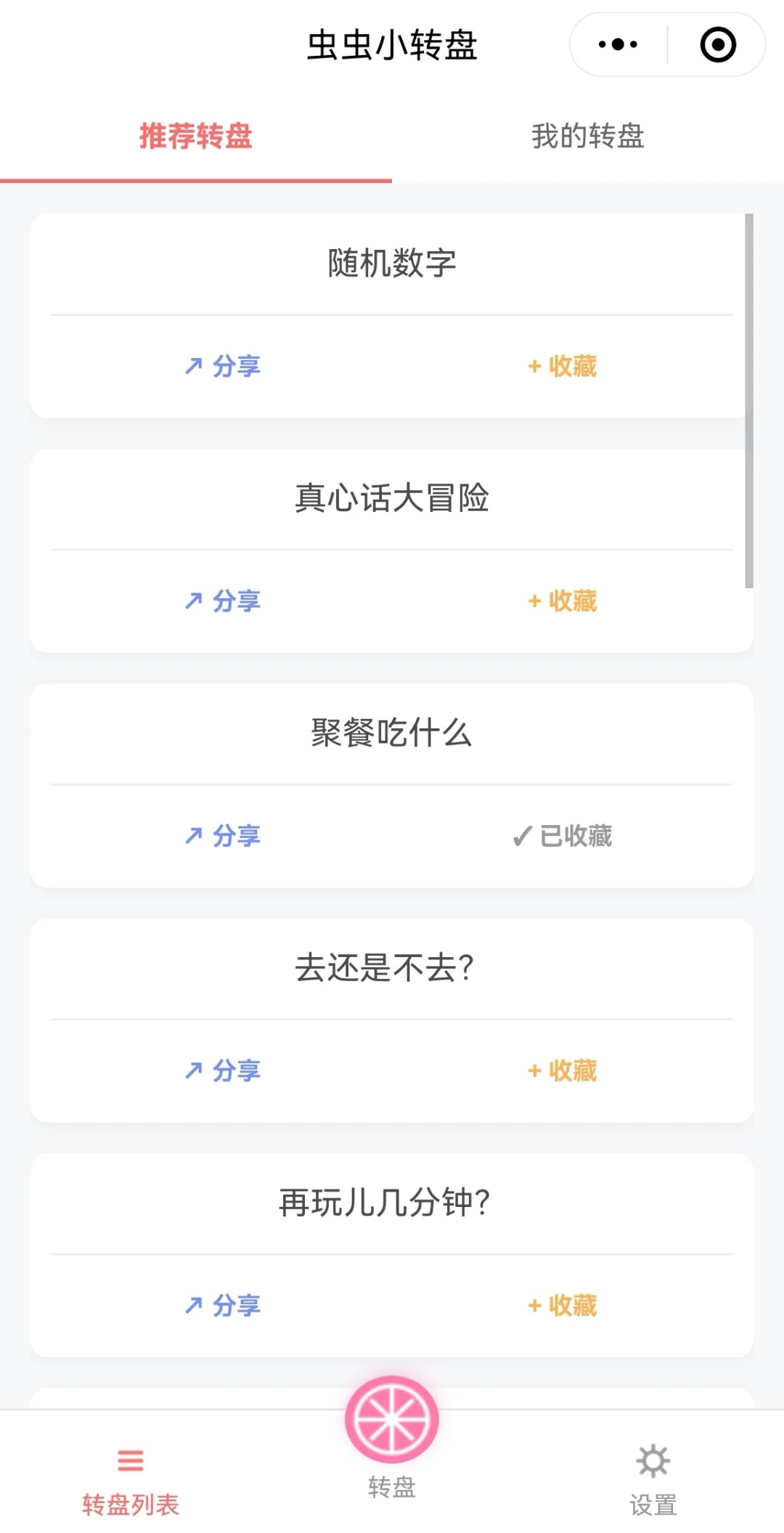
Task: Select the 推荐转盘 tab
Action: [x=196, y=137]
